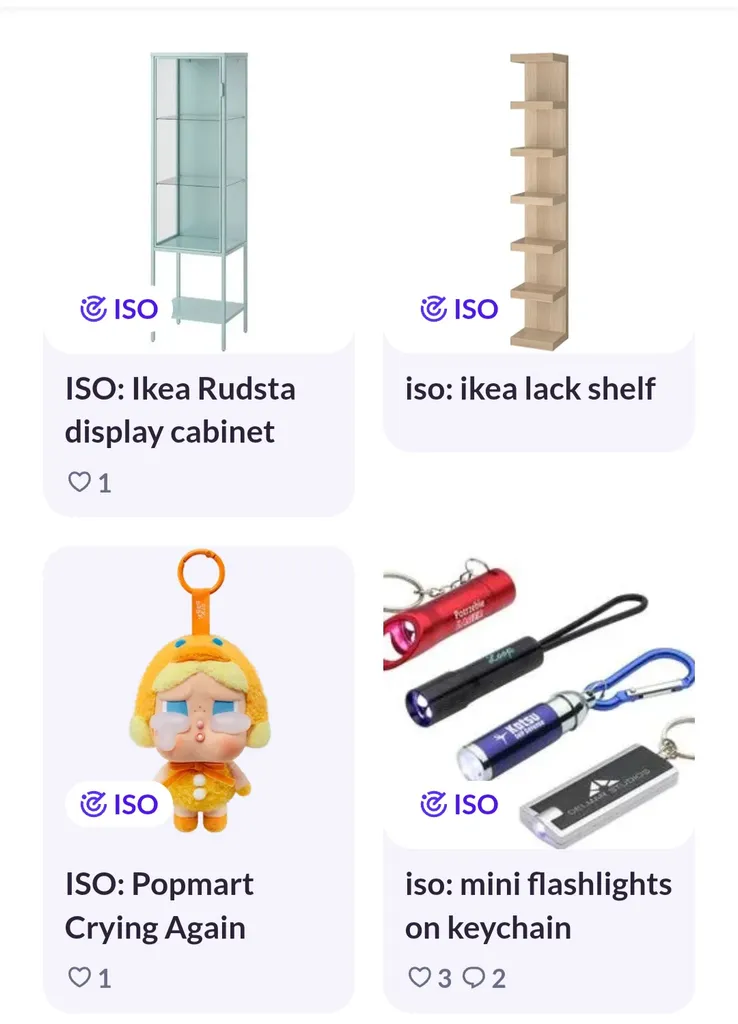The image size is (738, 1024).
Task: Like the Popmart Crying Again post
Action: 79,978
